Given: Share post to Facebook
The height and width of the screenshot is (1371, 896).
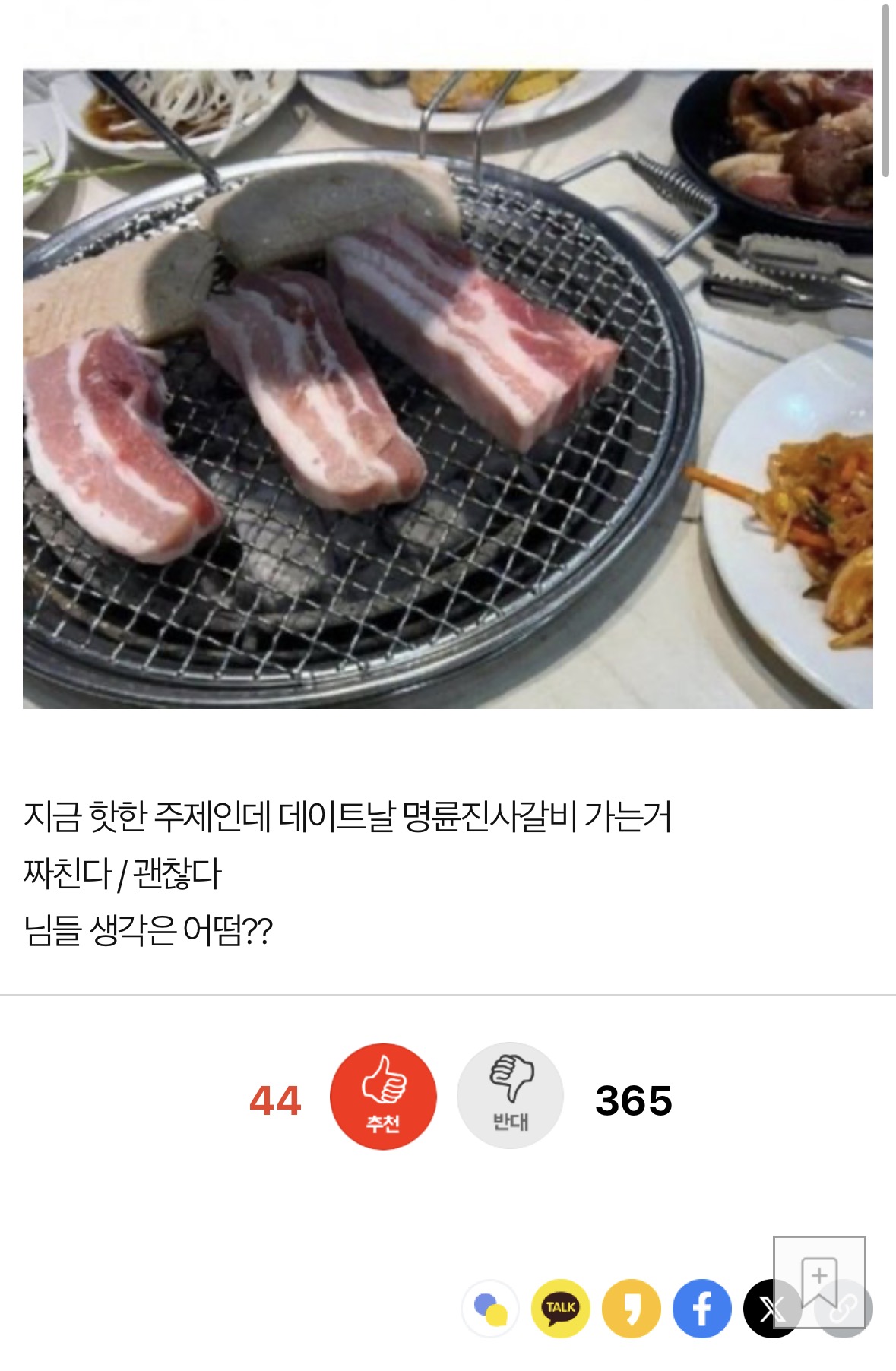Looking at the screenshot, I should tap(701, 1308).
